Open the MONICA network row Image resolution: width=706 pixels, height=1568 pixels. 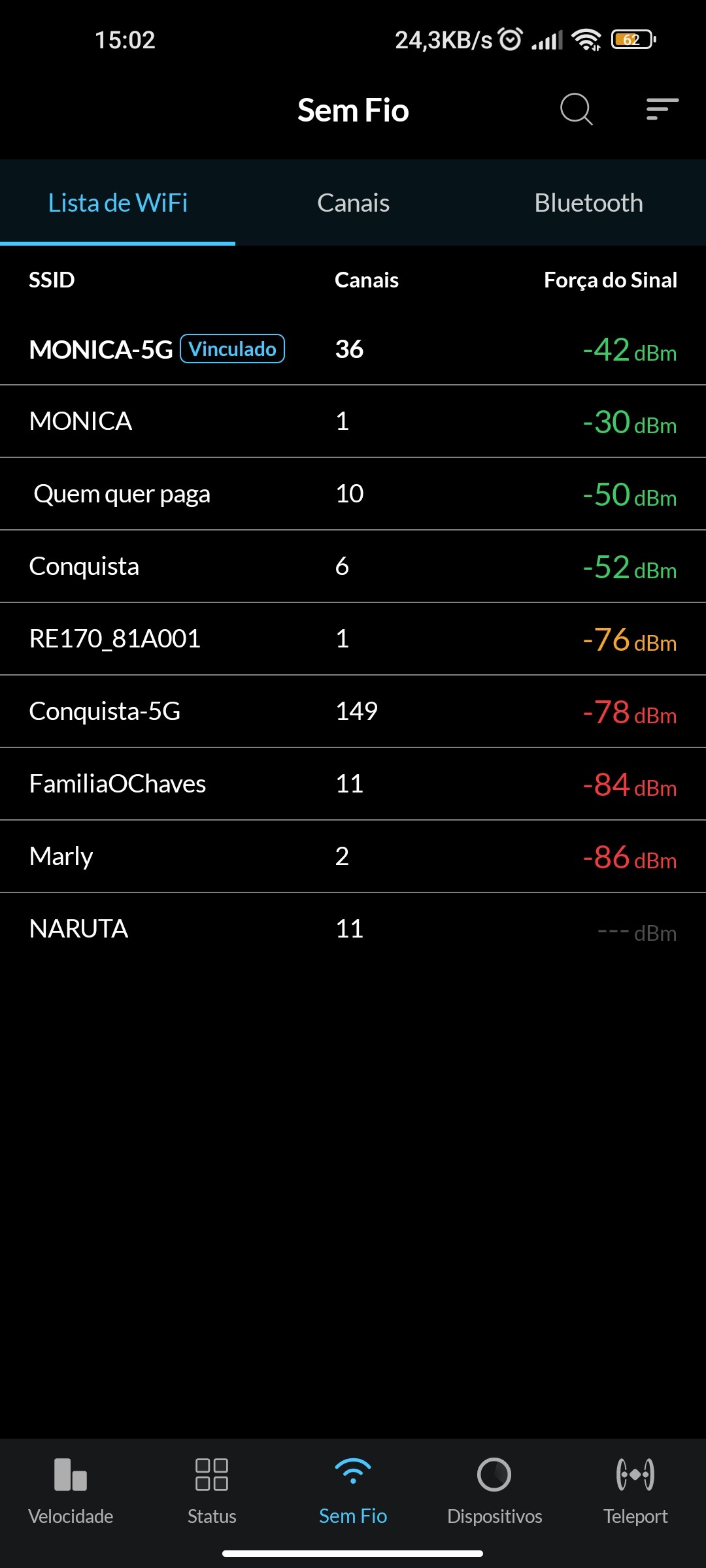tap(353, 421)
